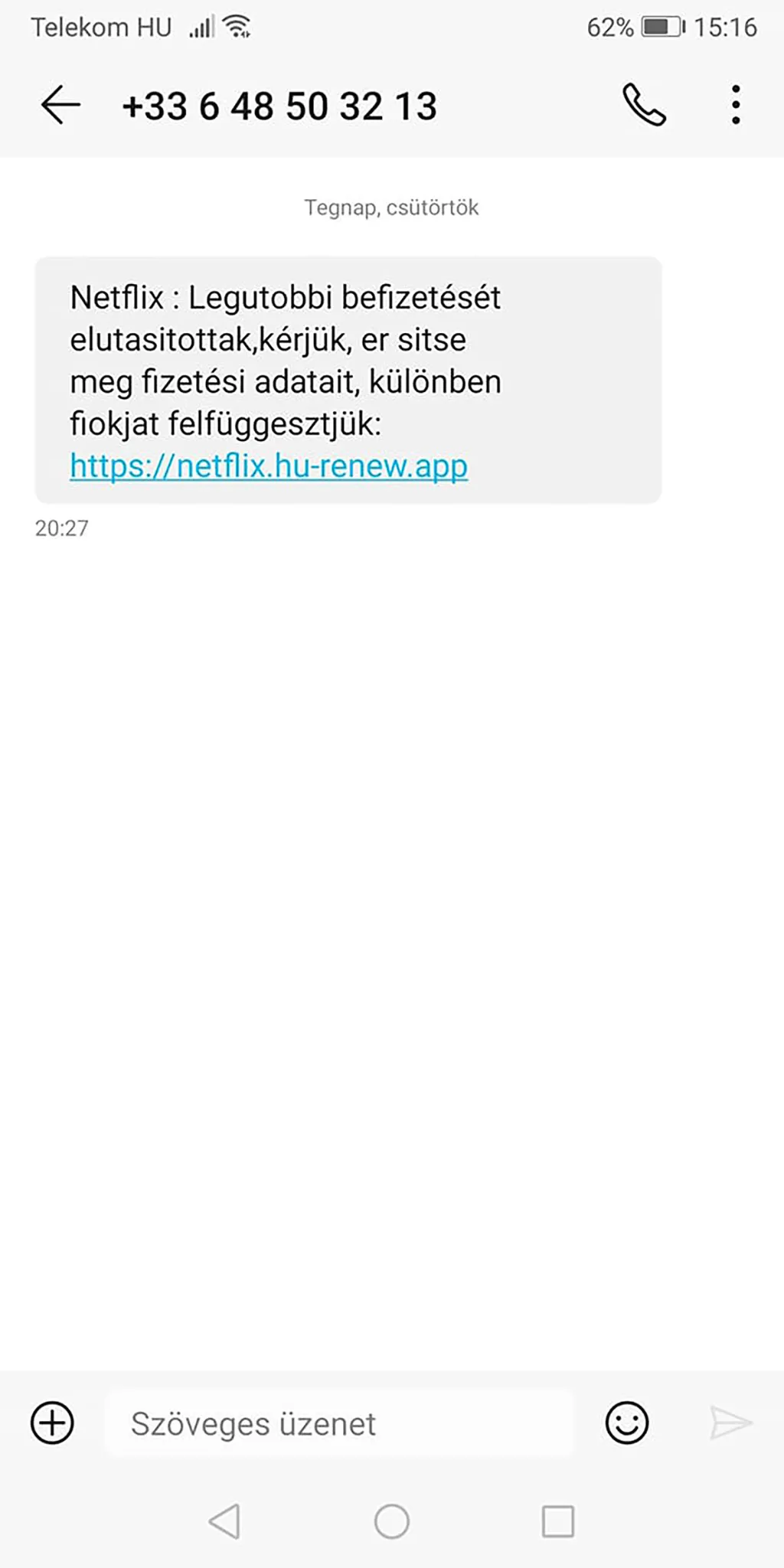This screenshot has width=784, height=1568.
Task: Tap the plus attachment icon
Action: coord(52,1423)
